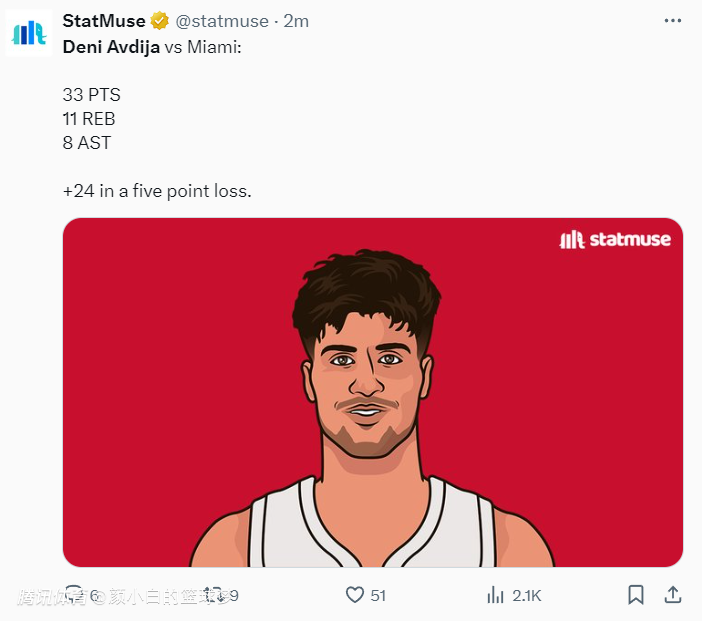Open the StatMuse account name link
702x621 pixels.
pos(103,21)
